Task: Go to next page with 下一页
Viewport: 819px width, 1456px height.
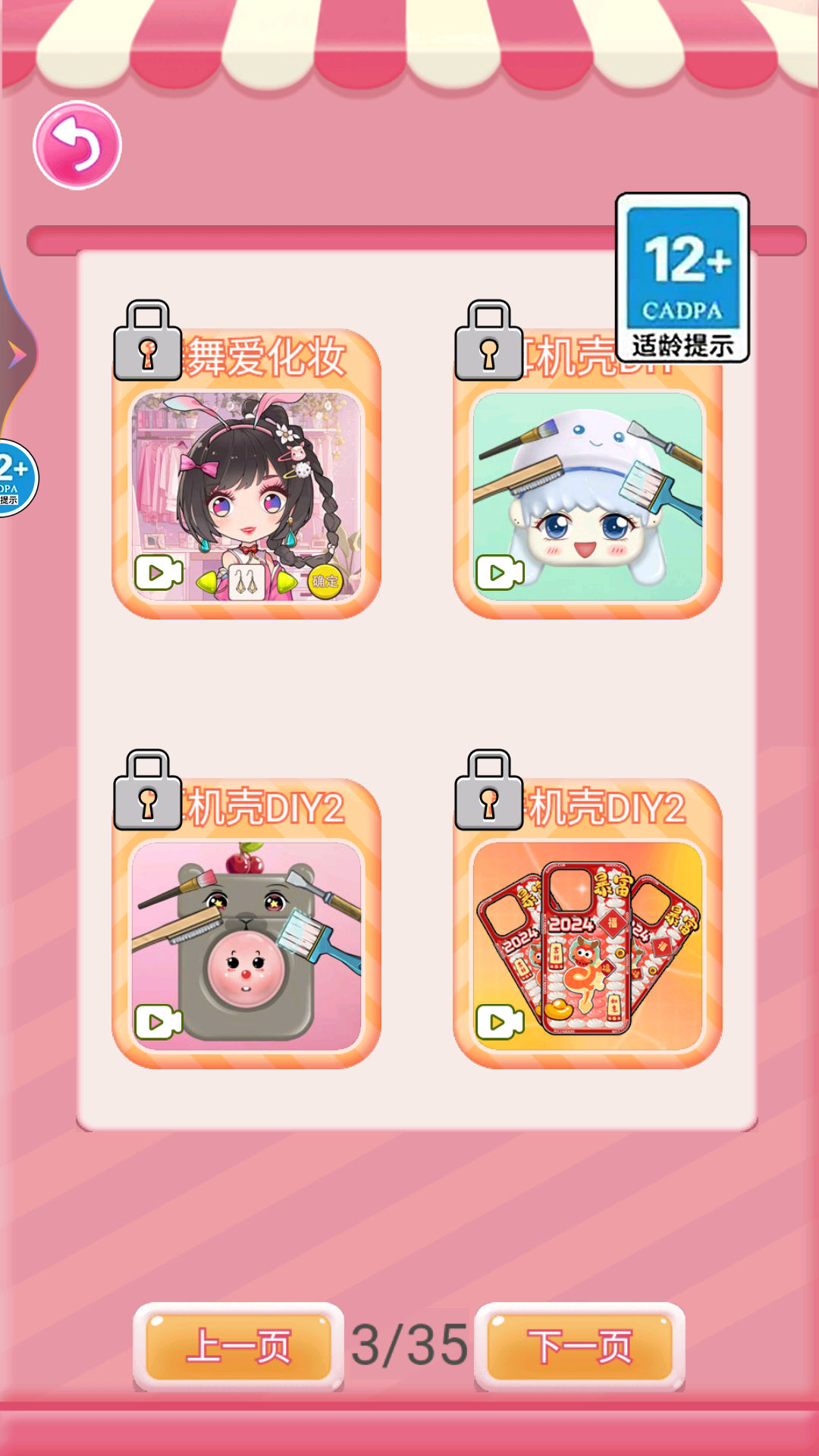Action: pyautogui.click(x=579, y=1346)
